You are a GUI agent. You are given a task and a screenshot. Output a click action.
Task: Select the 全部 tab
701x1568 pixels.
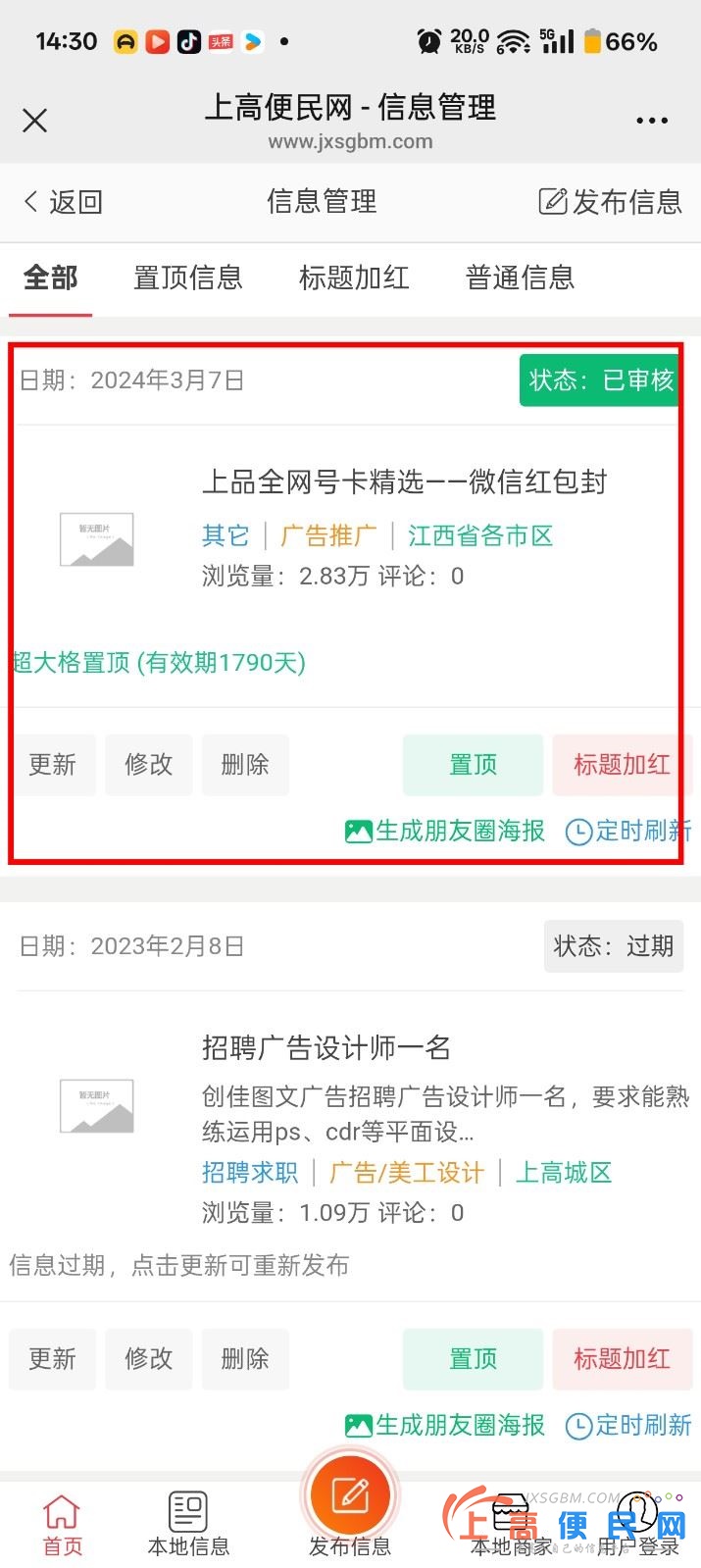pos(50,278)
